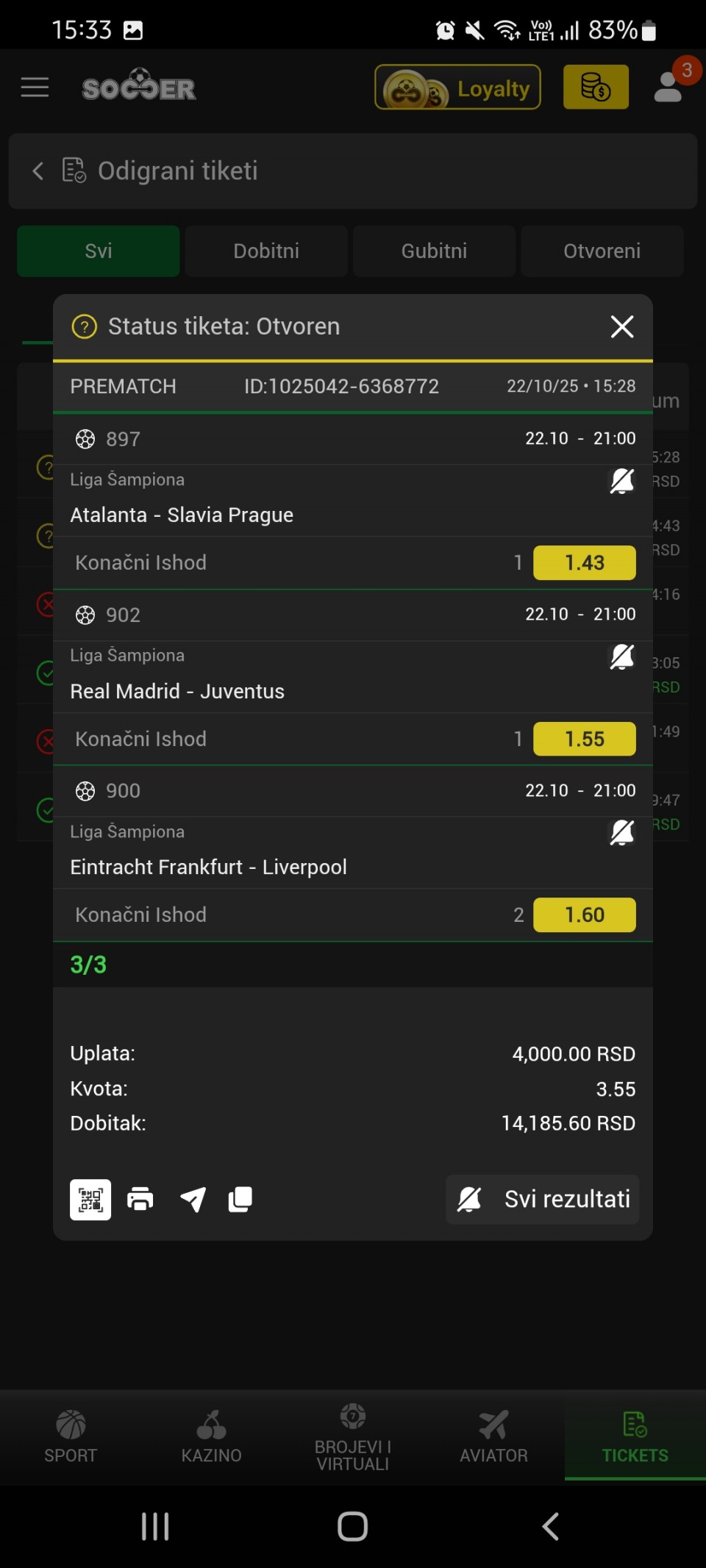
Task: Select the Tickets tab
Action: point(635,1438)
